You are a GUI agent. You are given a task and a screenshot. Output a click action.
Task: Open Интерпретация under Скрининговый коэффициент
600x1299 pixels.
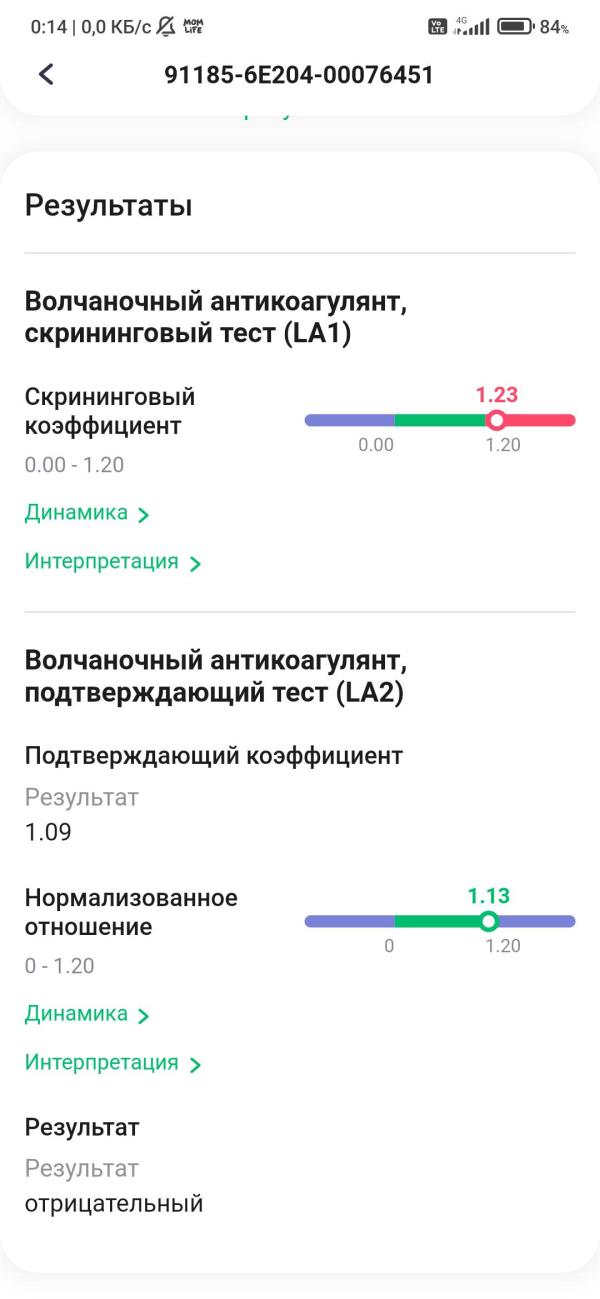coord(113,562)
